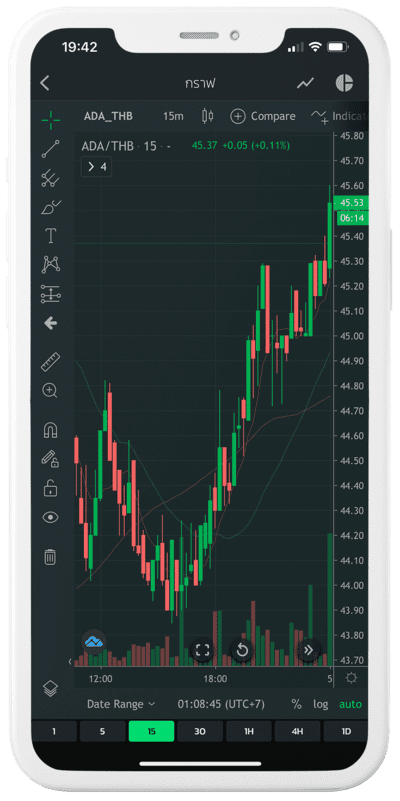Open the pie chart icon

344,83
